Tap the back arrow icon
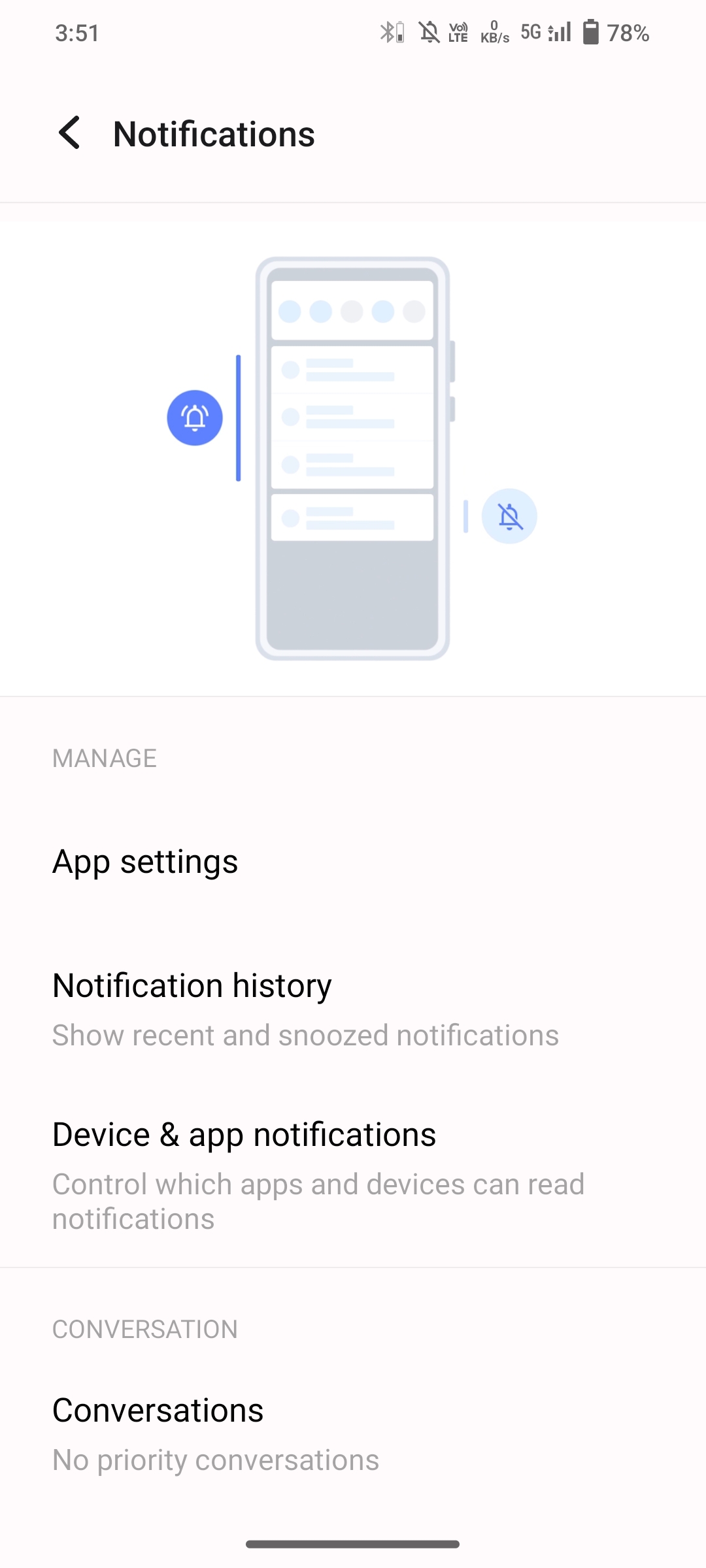This screenshot has width=706, height=1568. pos(69,133)
